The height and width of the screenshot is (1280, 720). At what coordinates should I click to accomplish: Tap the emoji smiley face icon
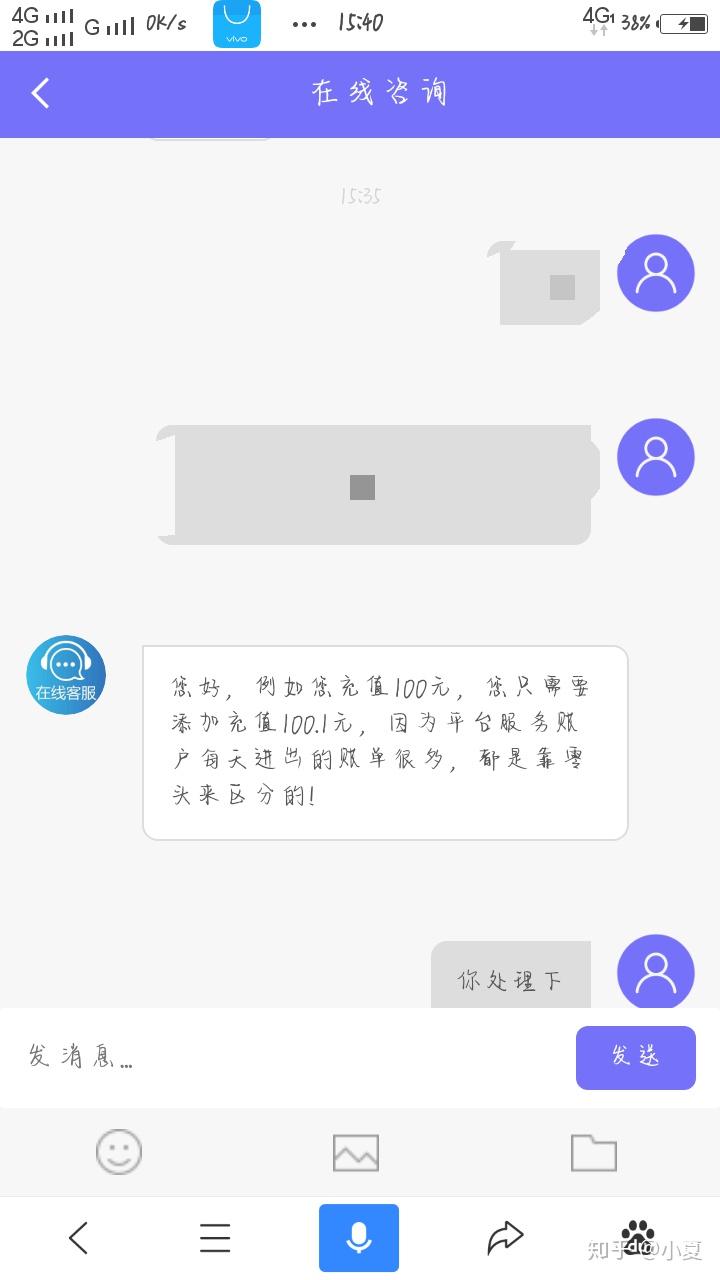[118, 1152]
